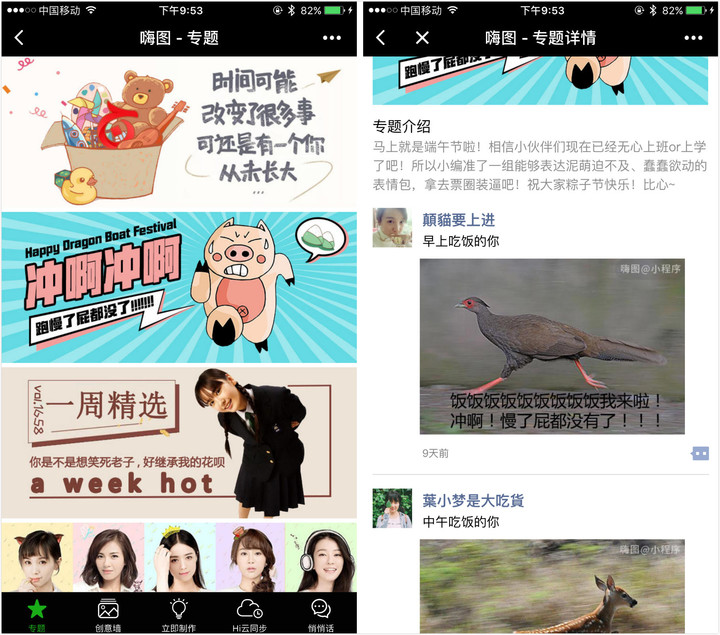This screenshot has height=635, width=720.
Task: Open the 一周精选 a week hot topic
Action: (179, 442)
